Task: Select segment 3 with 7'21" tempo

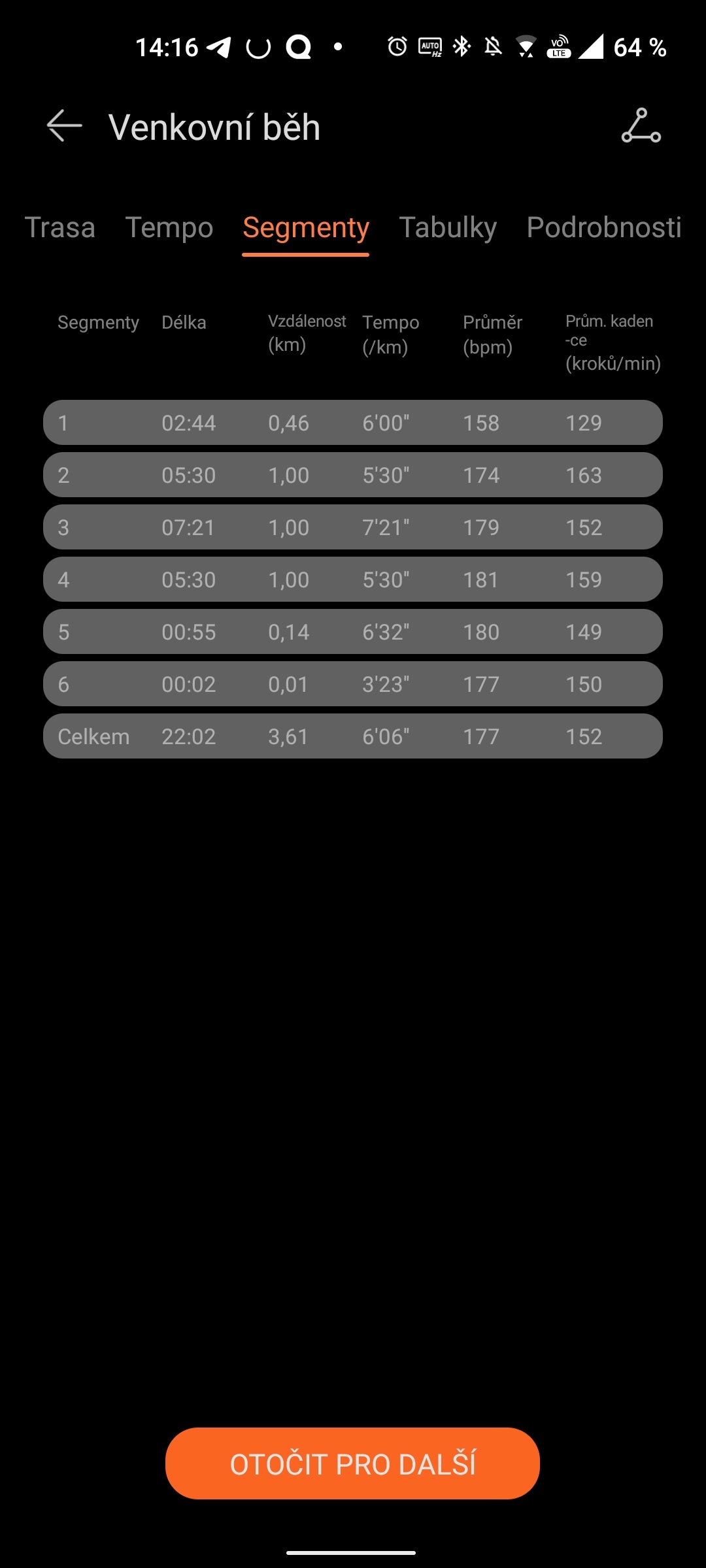Action: click(x=353, y=527)
